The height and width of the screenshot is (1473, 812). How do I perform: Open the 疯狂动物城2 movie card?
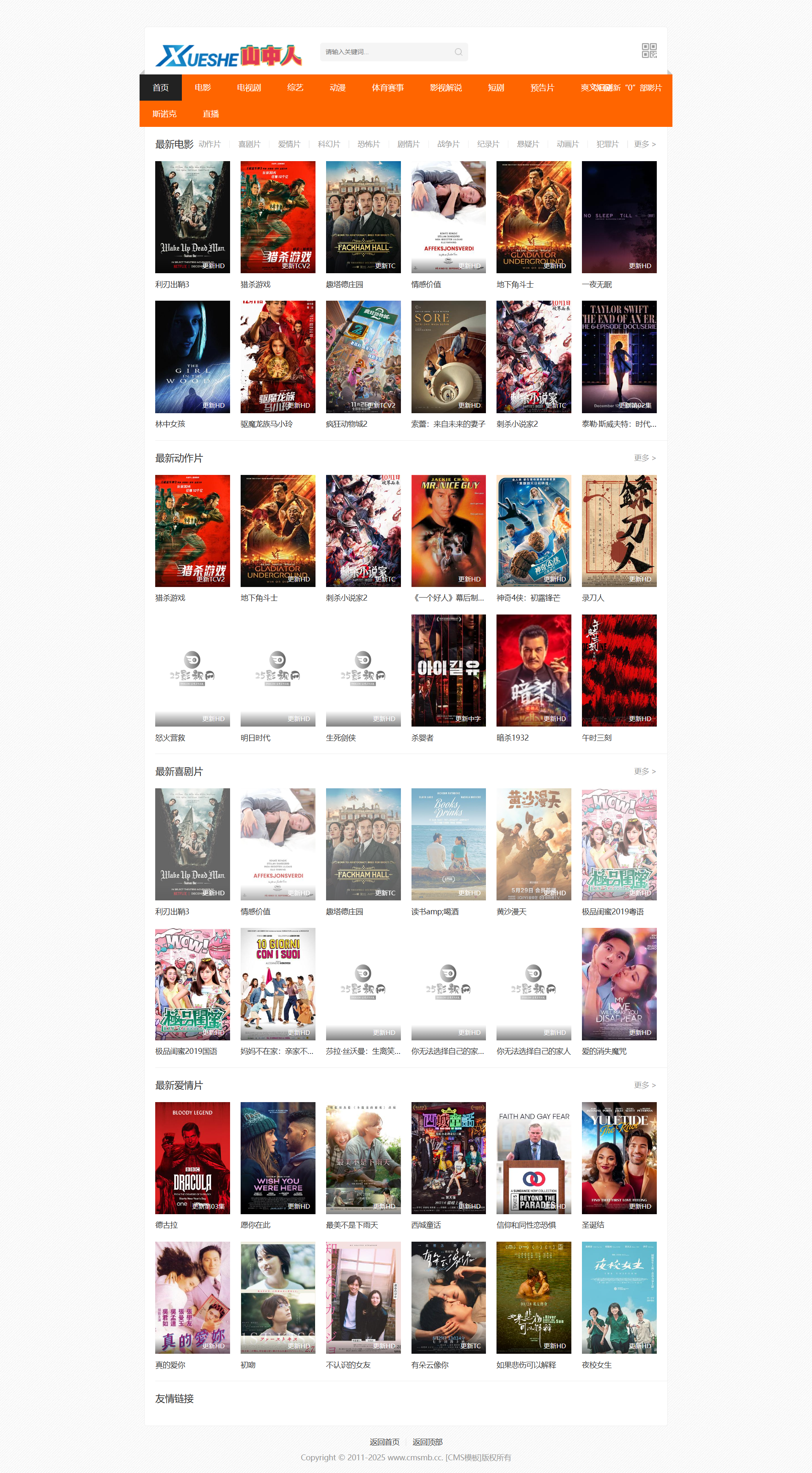point(362,356)
